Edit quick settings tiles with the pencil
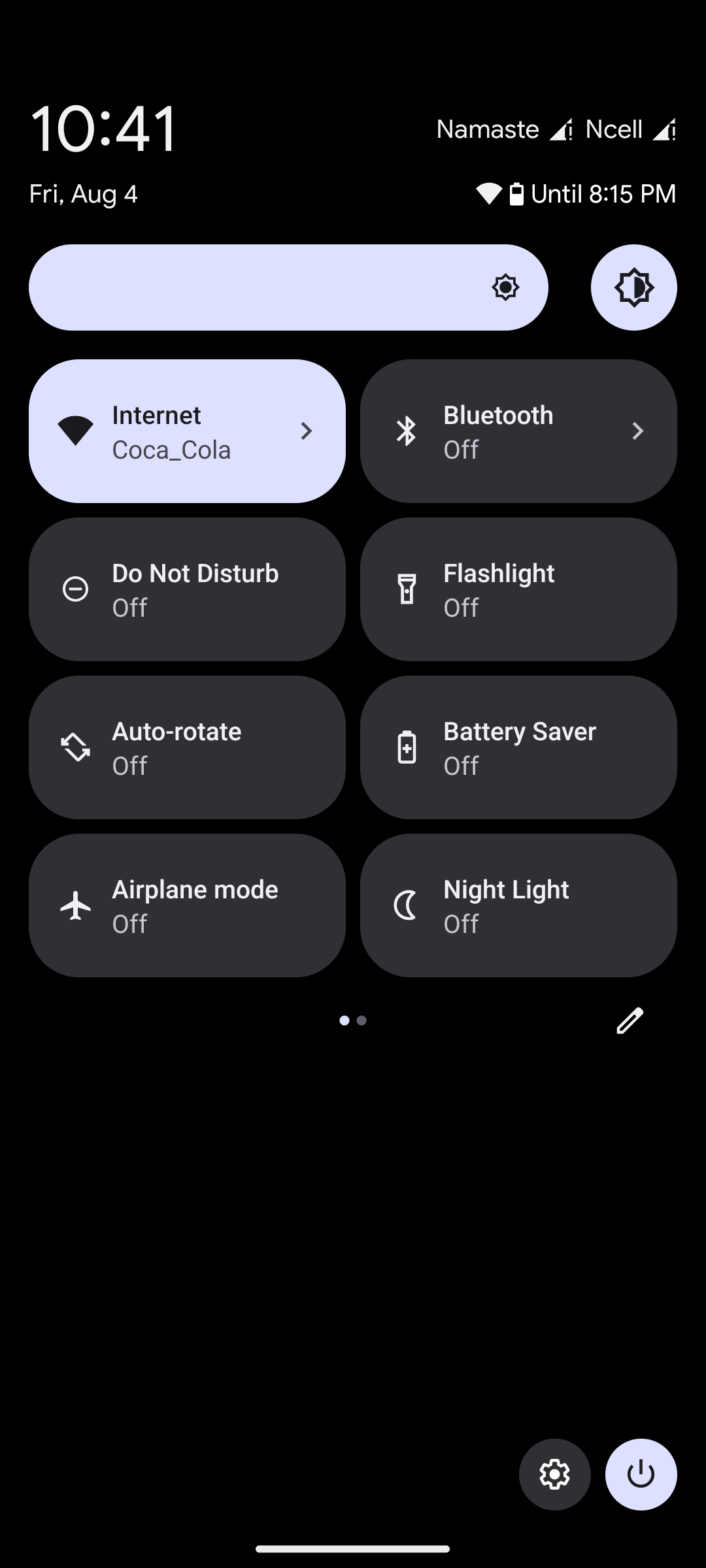 [x=630, y=1021]
